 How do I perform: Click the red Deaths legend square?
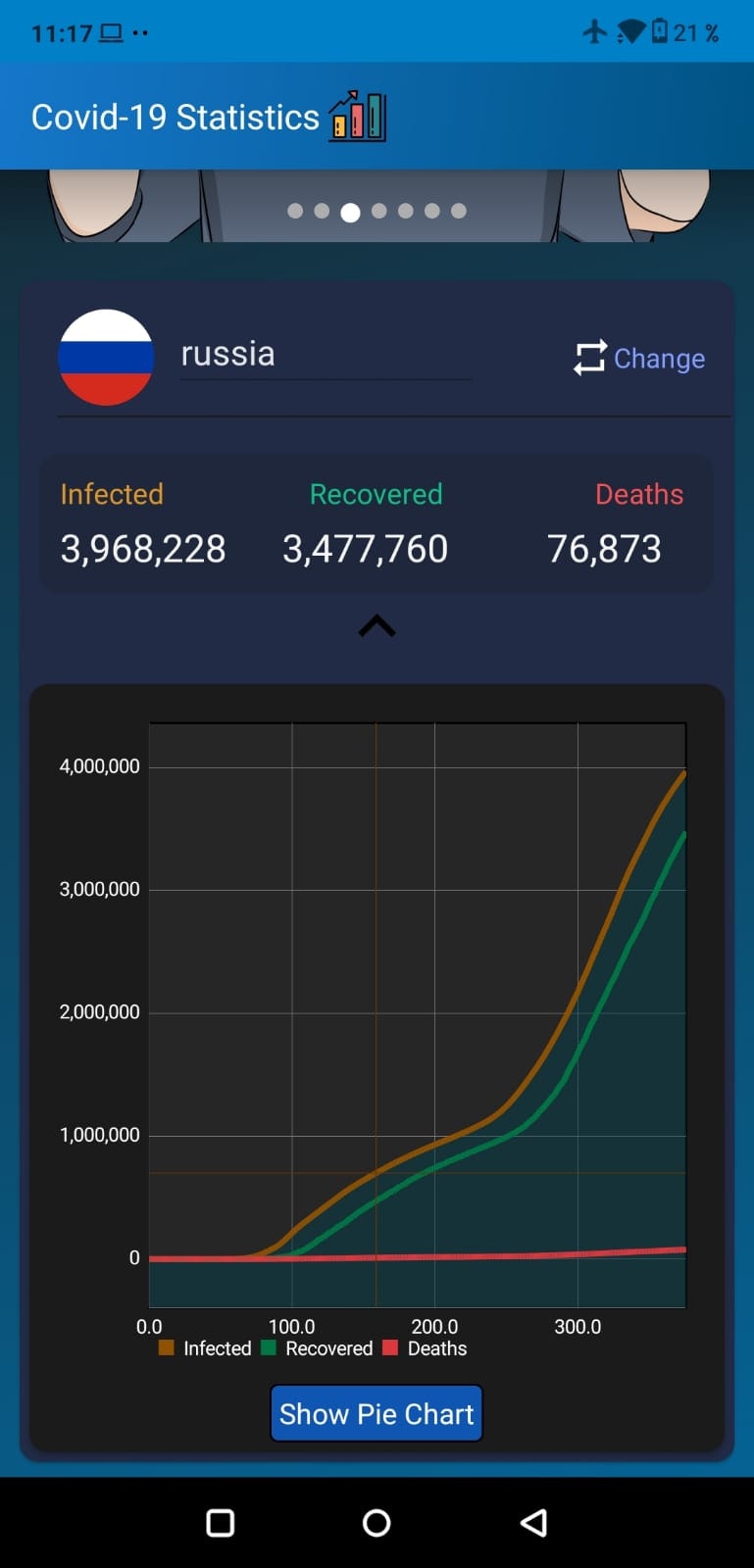[x=389, y=1347]
